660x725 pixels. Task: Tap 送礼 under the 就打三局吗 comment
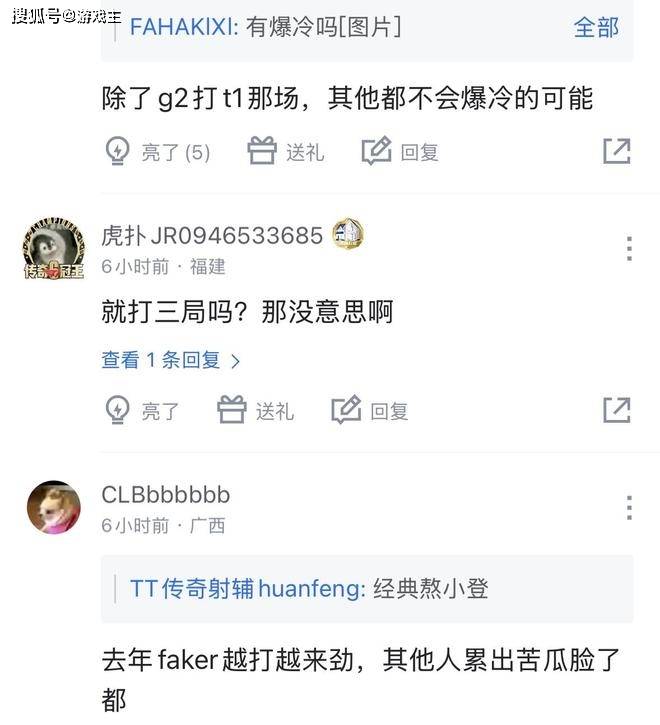(x=256, y=410)
